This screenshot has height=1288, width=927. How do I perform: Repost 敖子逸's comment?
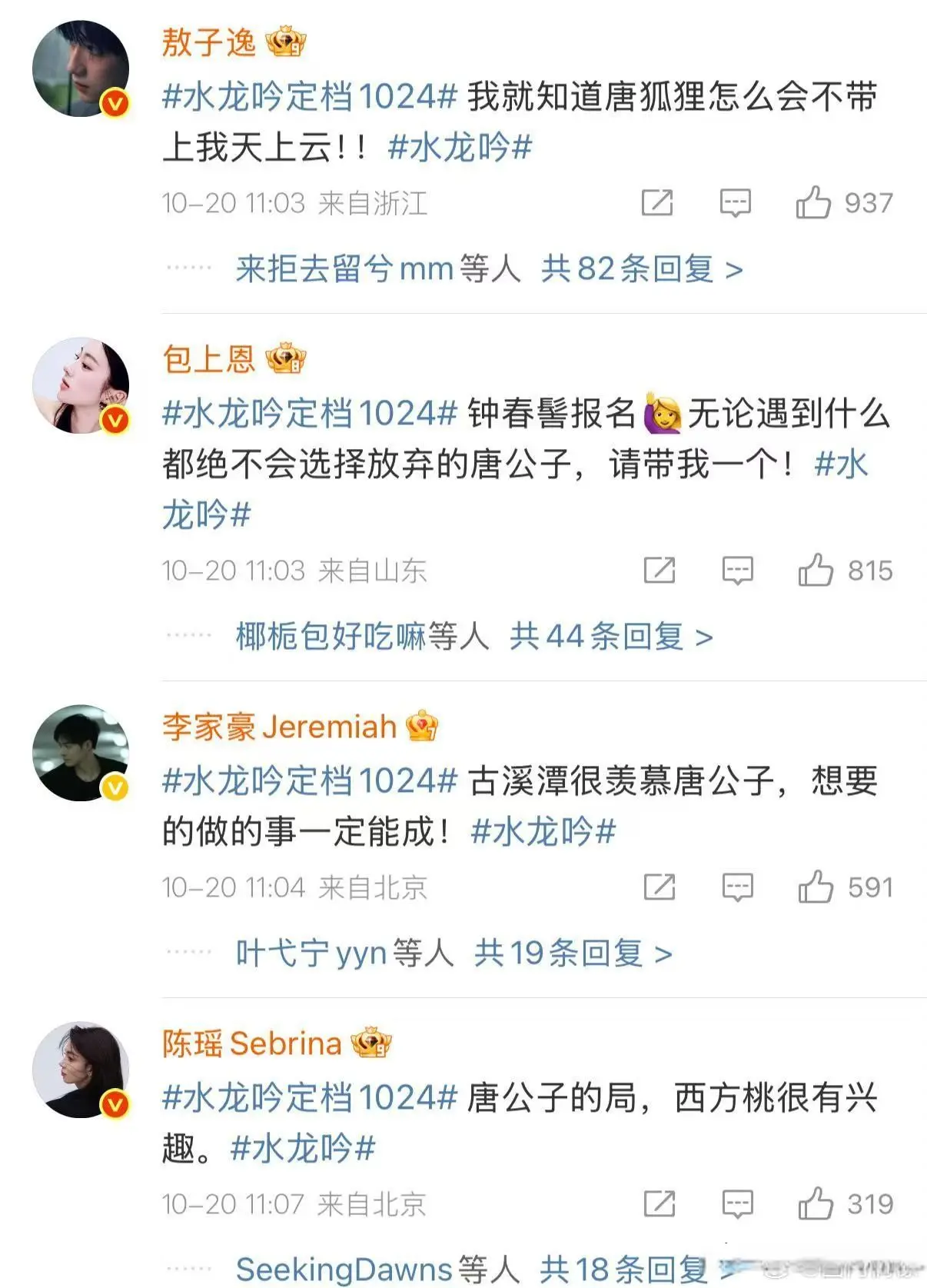657,203
